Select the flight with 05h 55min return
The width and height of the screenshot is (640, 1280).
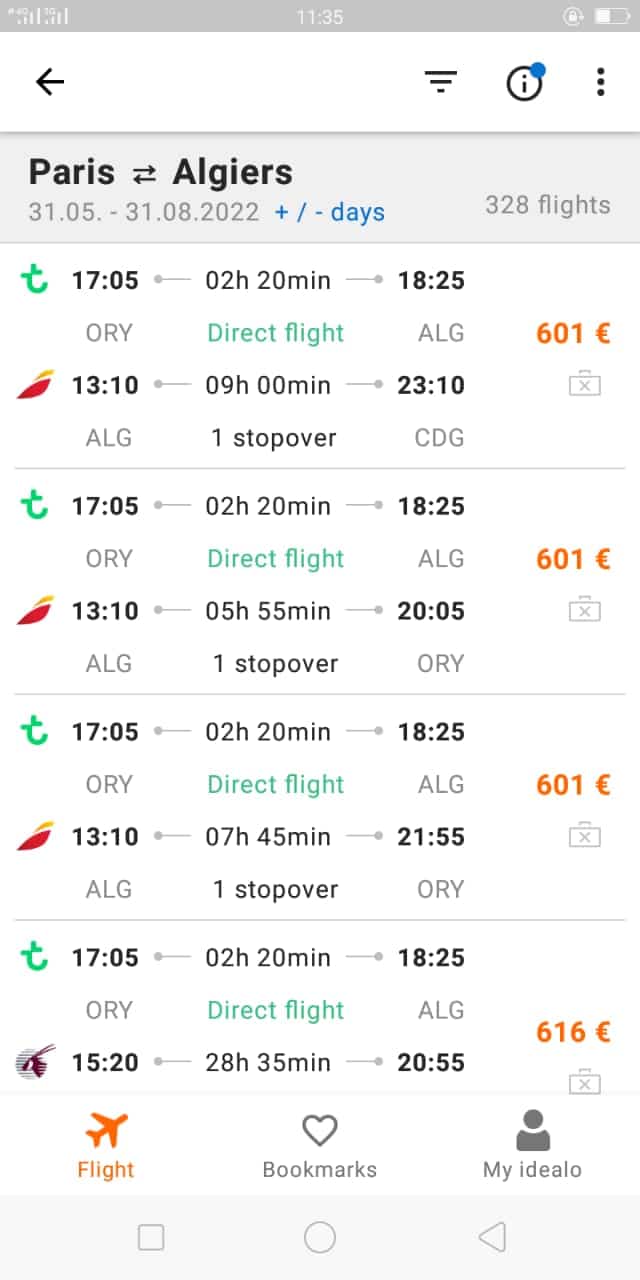coord(320,582)
